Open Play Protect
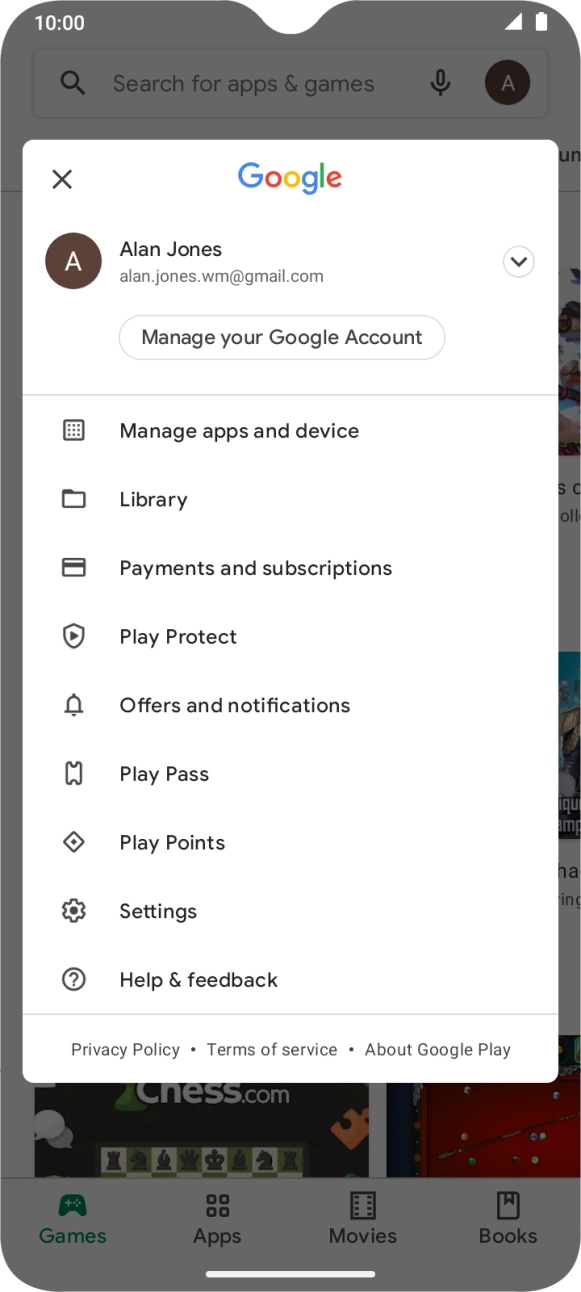This screenshot has width=581, height=1292. point(290,637)
